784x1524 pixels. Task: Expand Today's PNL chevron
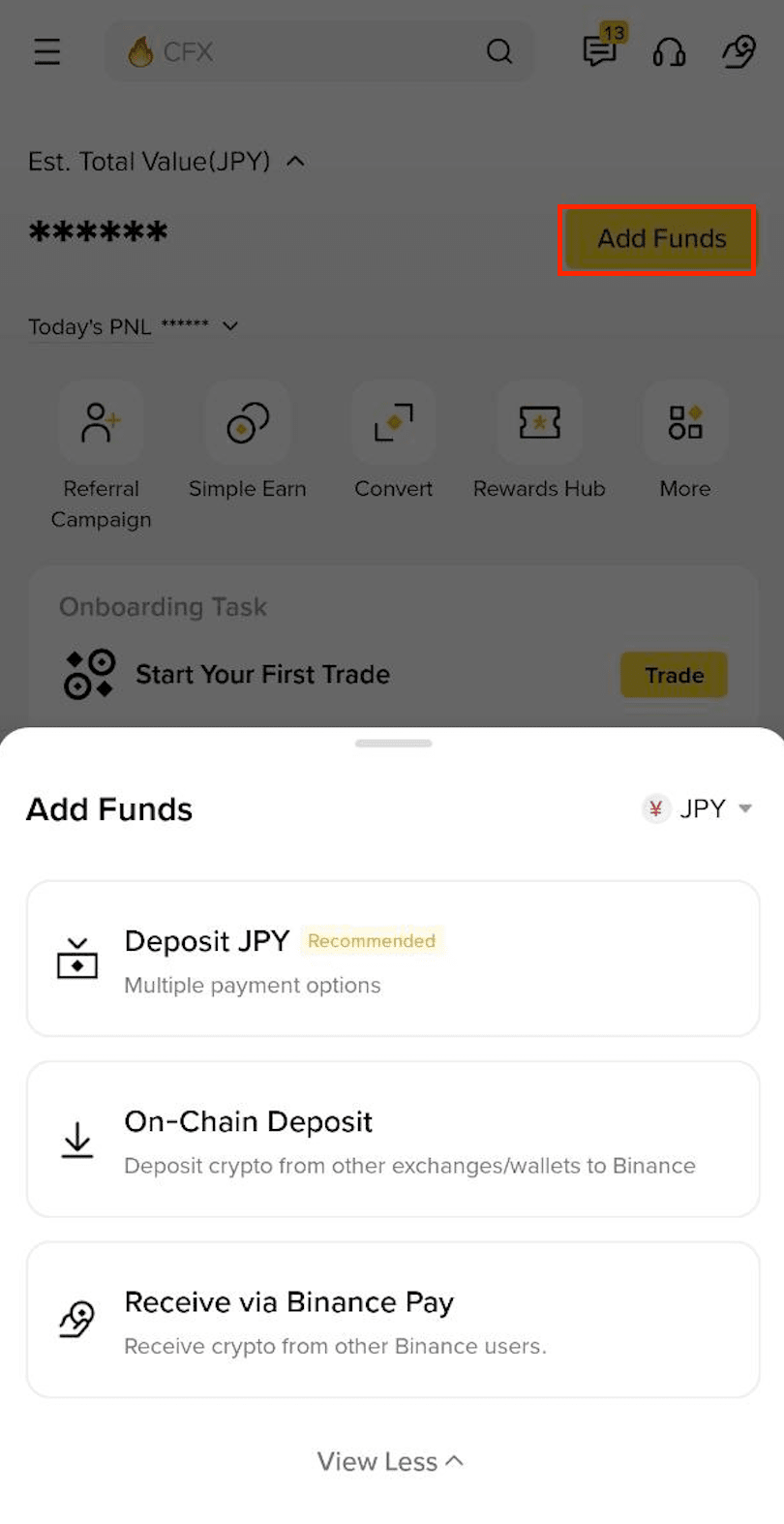(230, 326)
